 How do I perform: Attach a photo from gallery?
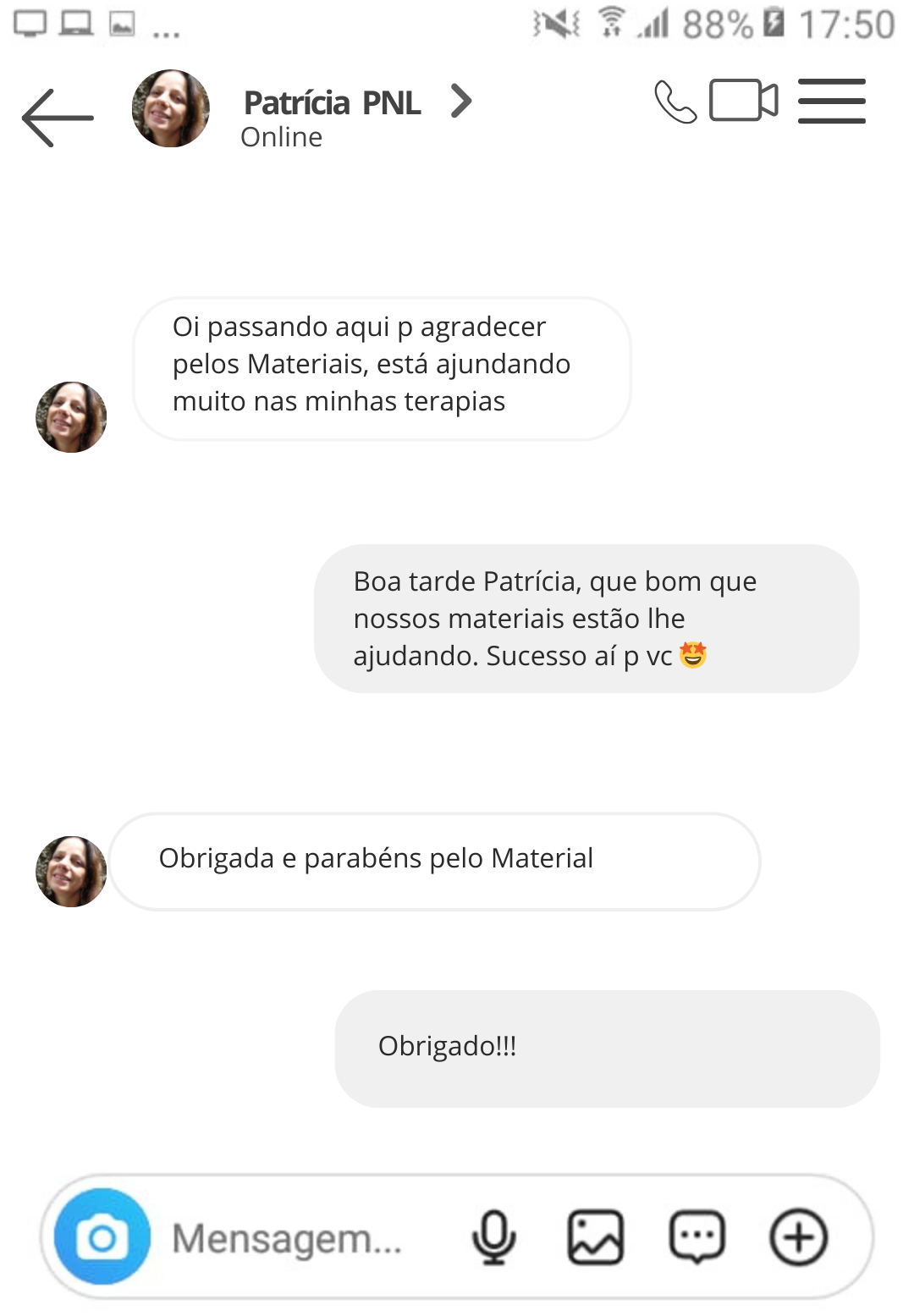pos(595,1237)
